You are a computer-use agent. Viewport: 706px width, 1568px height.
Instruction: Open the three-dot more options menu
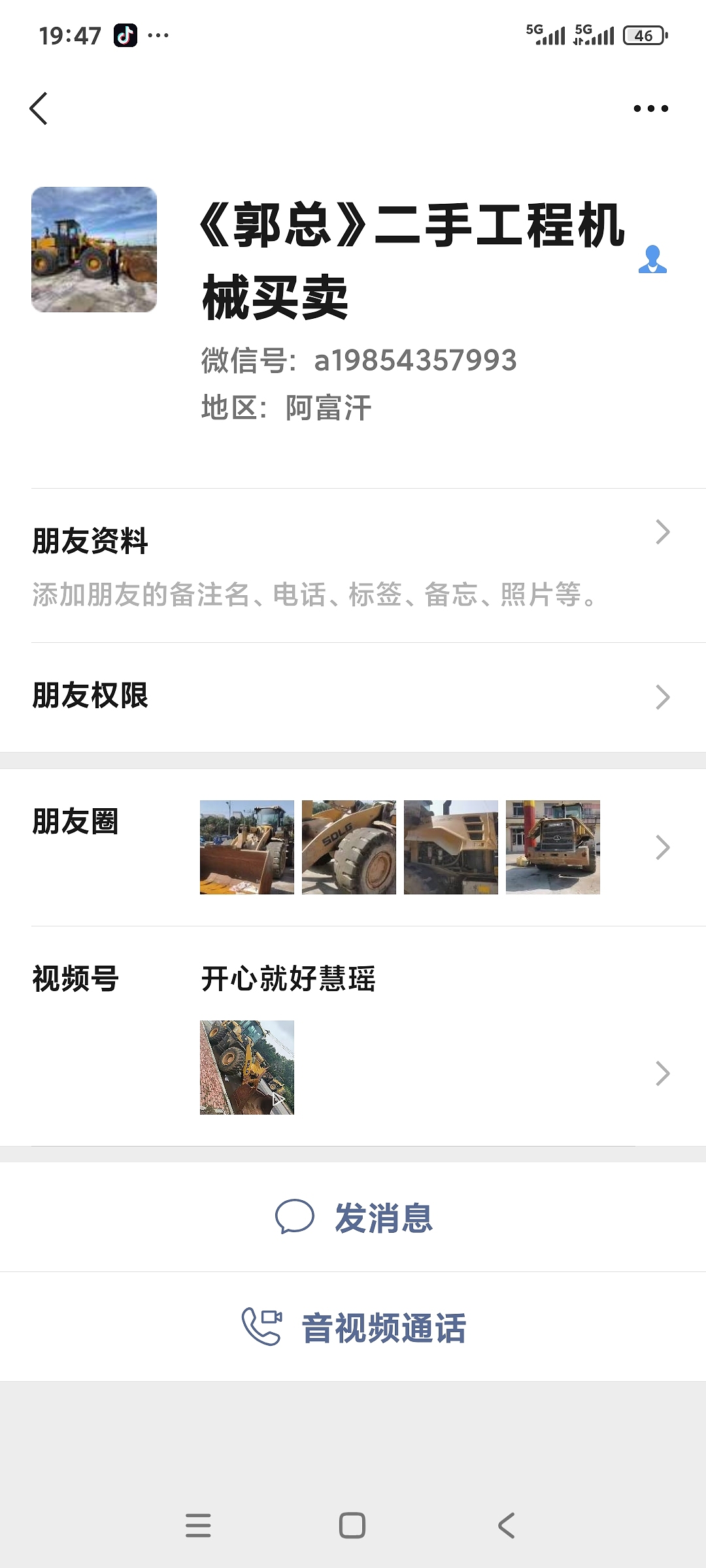(650, 108)
